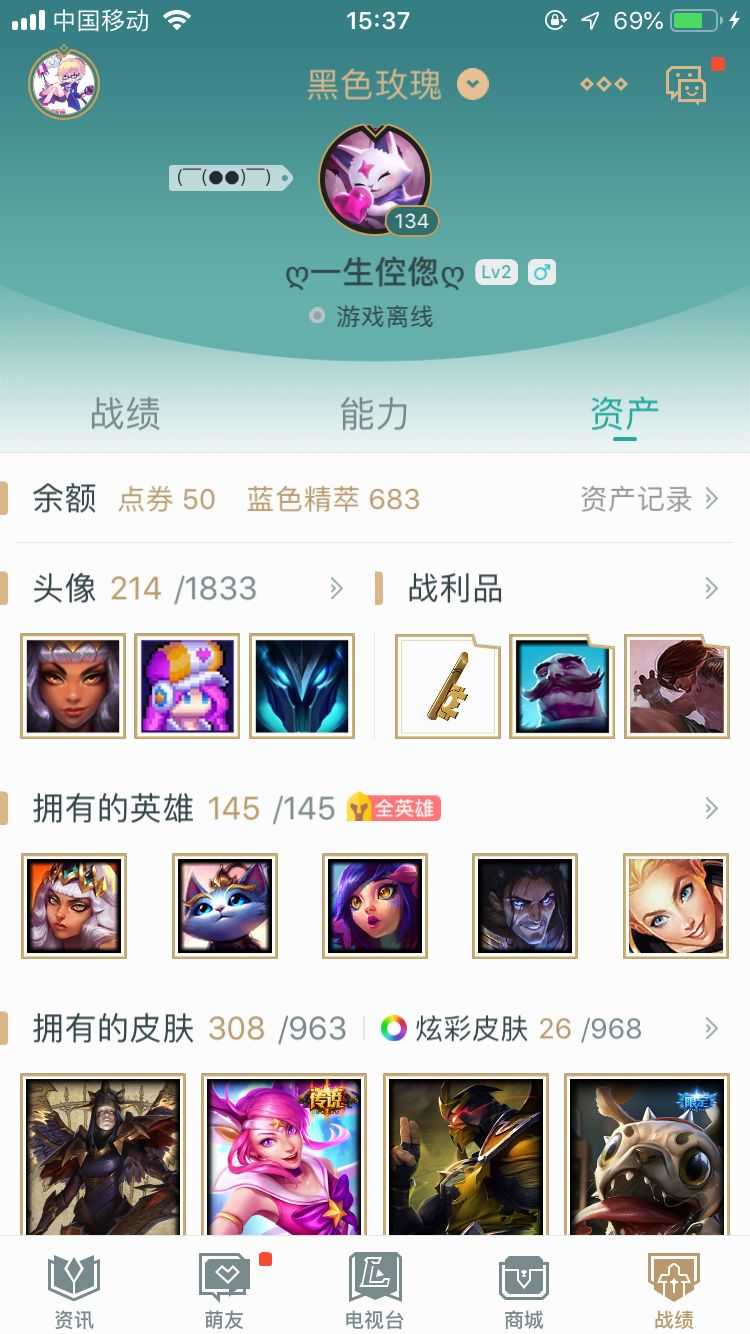Expand the 头像 avatar collection list
The image size is (750, 1334).
(x=337, y=588)
